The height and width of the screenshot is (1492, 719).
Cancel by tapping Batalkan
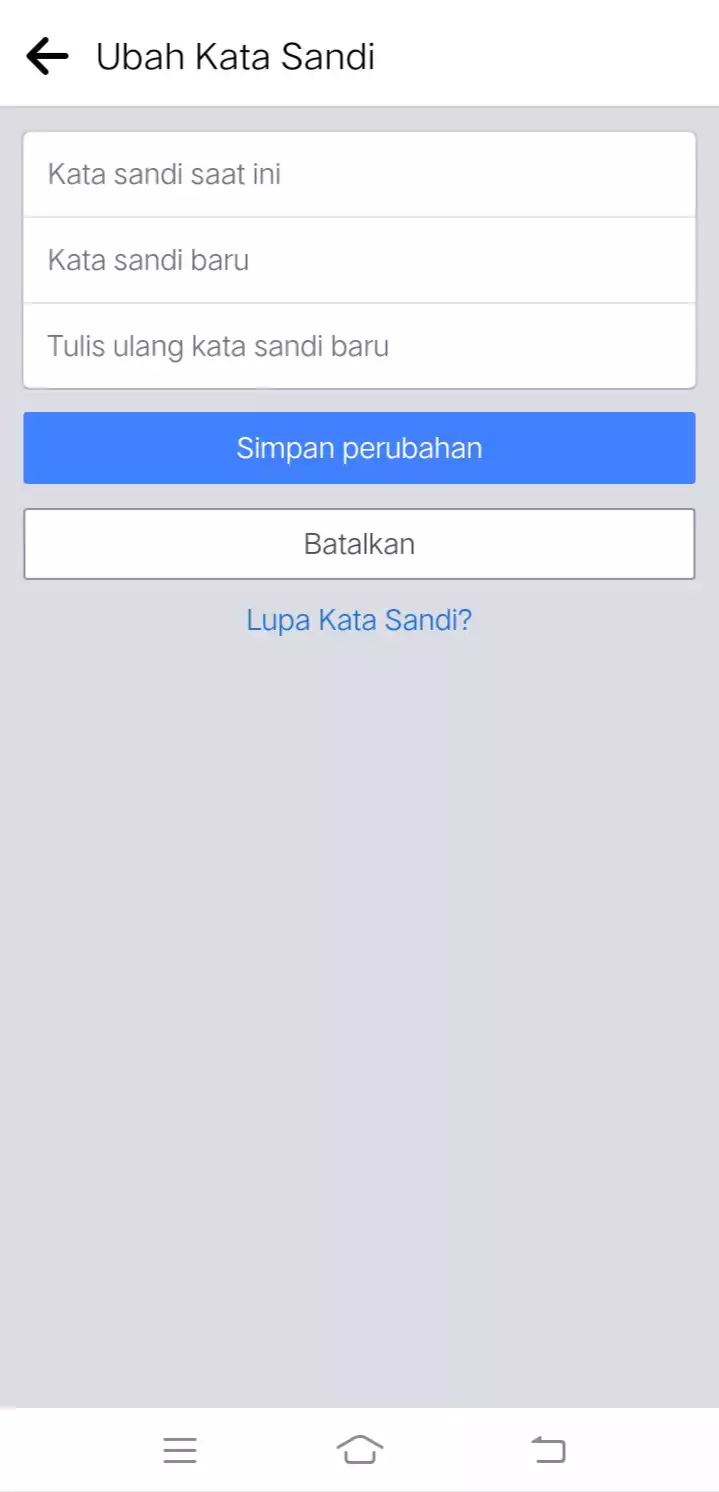(x=359, y=544)
